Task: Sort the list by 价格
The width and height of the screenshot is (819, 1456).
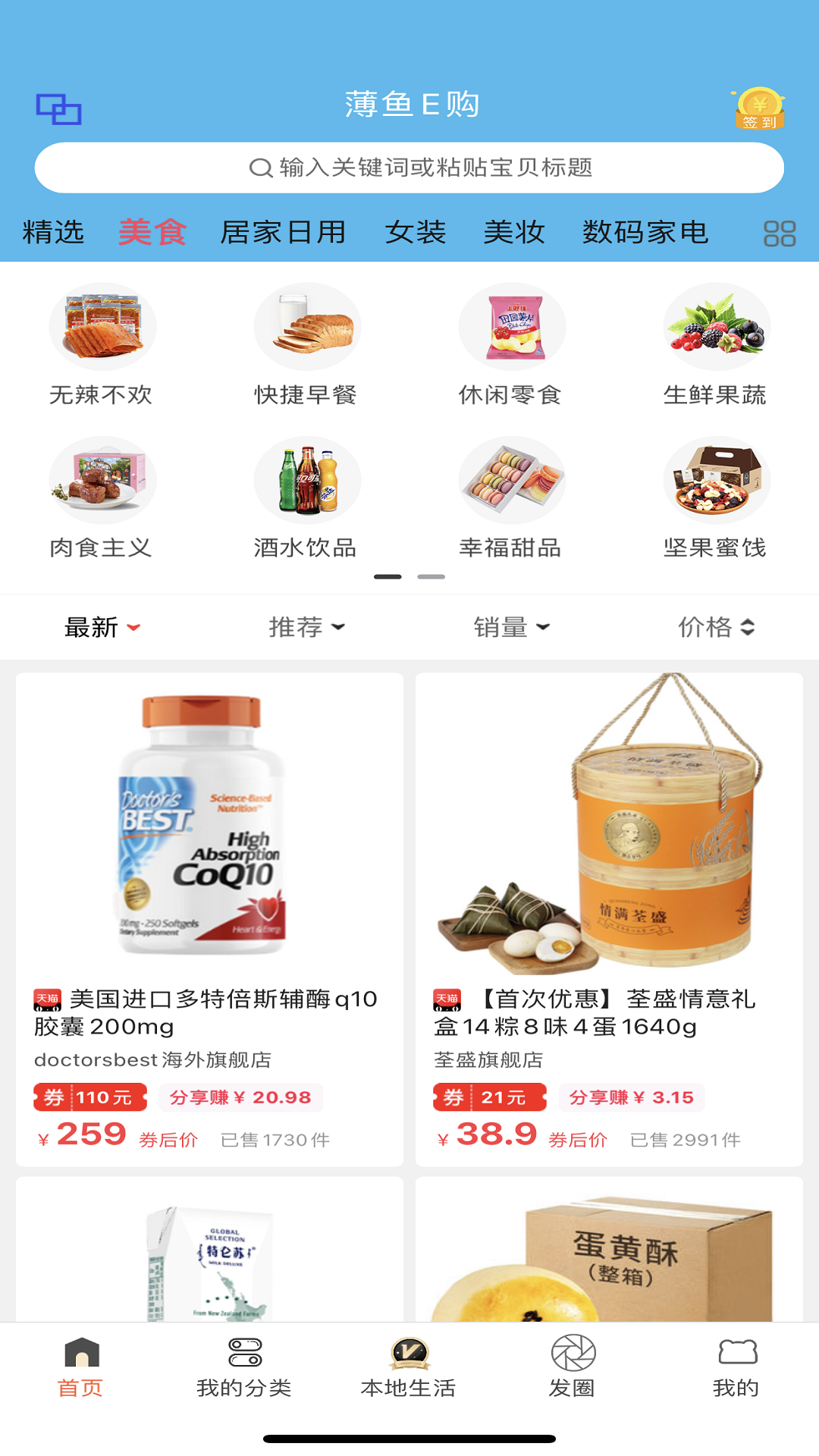Action: point(716,627)
